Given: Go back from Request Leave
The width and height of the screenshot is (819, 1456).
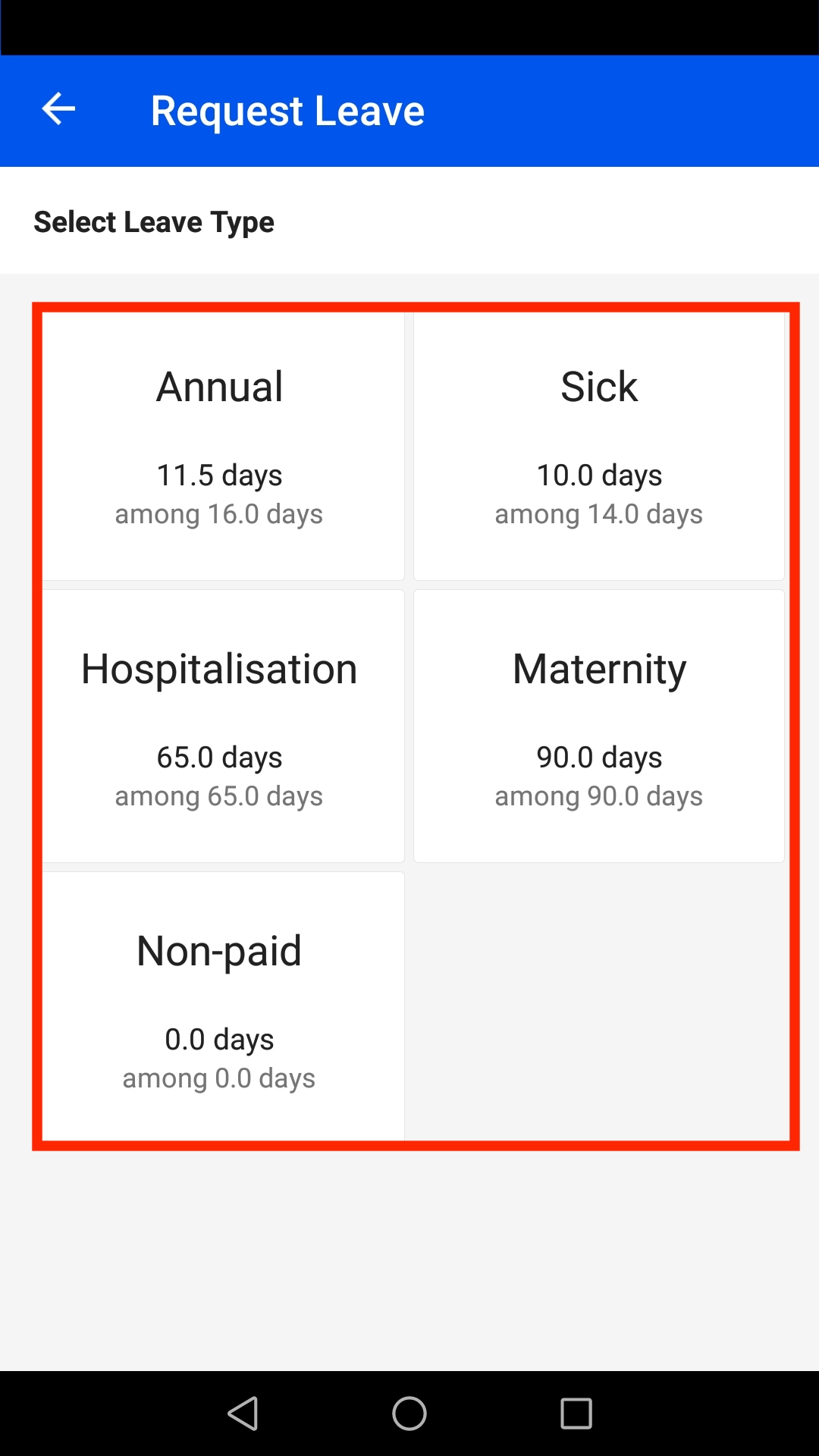Looking at the screenshot, I should coord(58,110).
